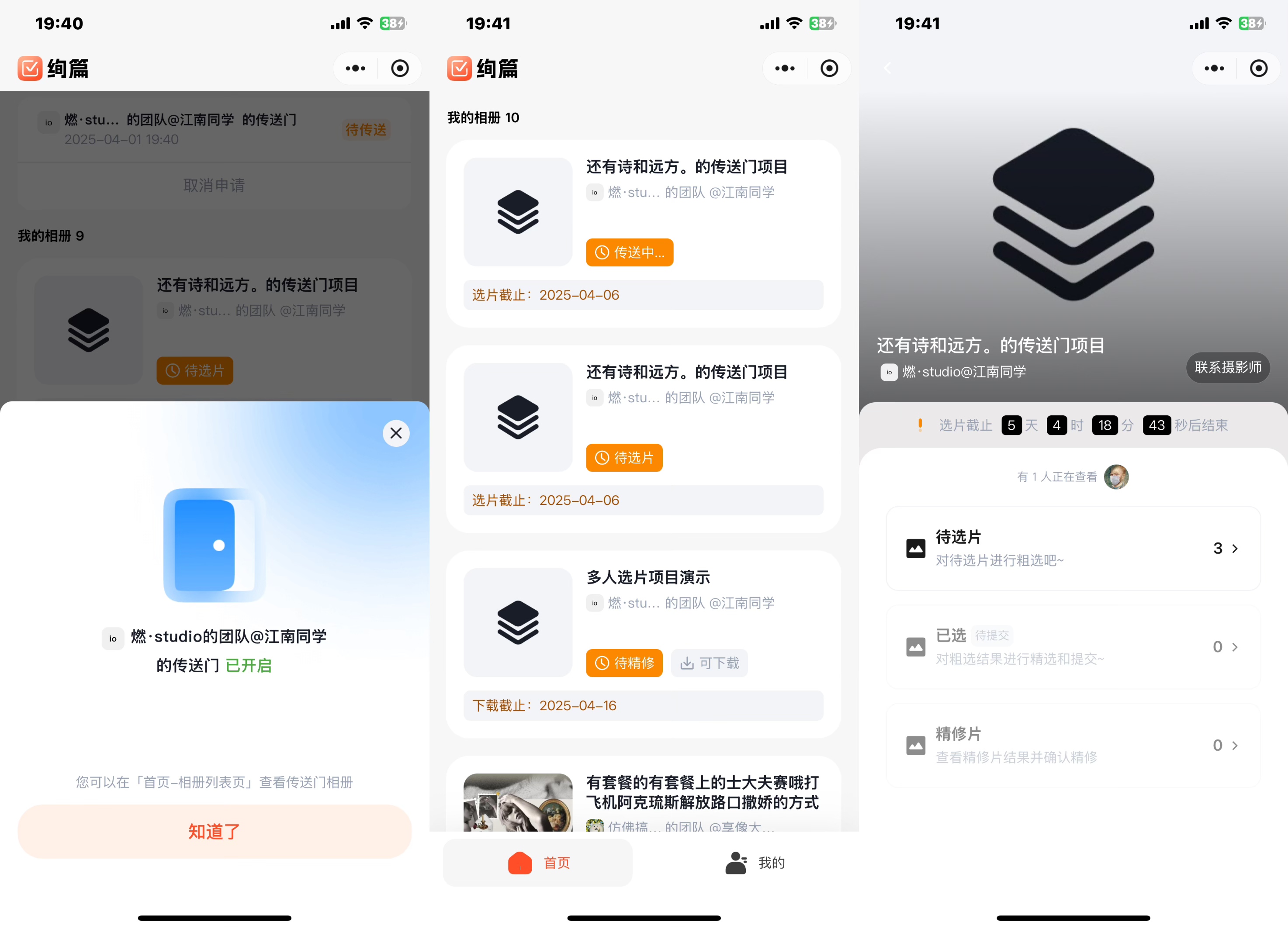The height and width of the screenshot is (929, 1288).
Task: Select the 首页 tab
Action: tap(537, 863)
